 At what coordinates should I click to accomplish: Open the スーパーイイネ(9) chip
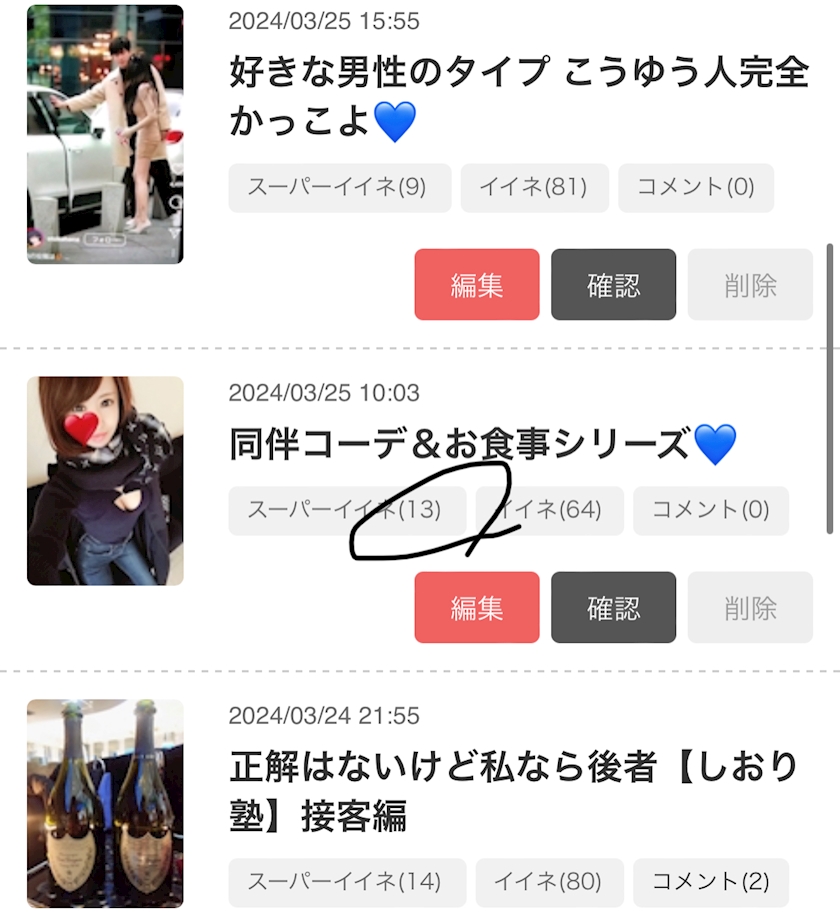(339, 187)
